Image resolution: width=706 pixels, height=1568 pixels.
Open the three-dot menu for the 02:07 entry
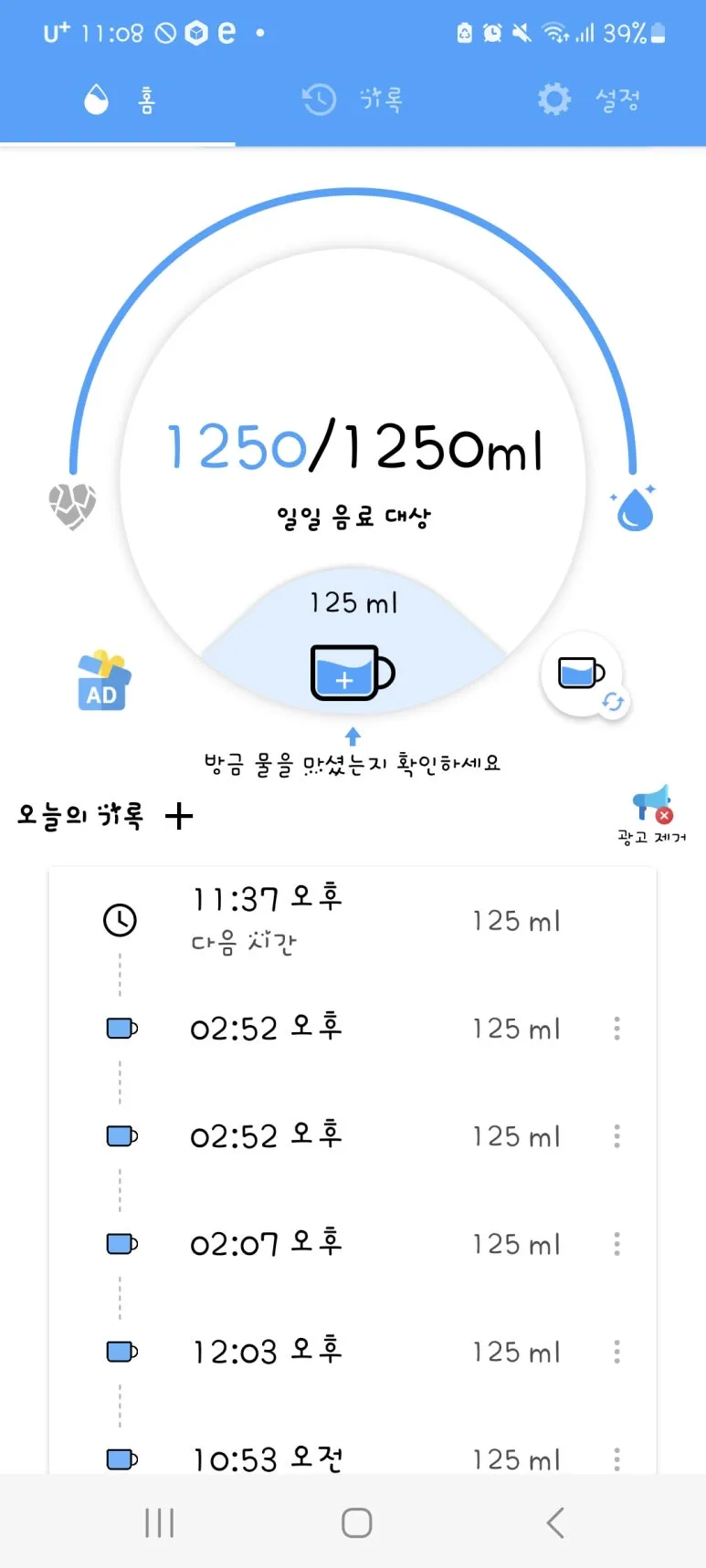pos(617,1242)
